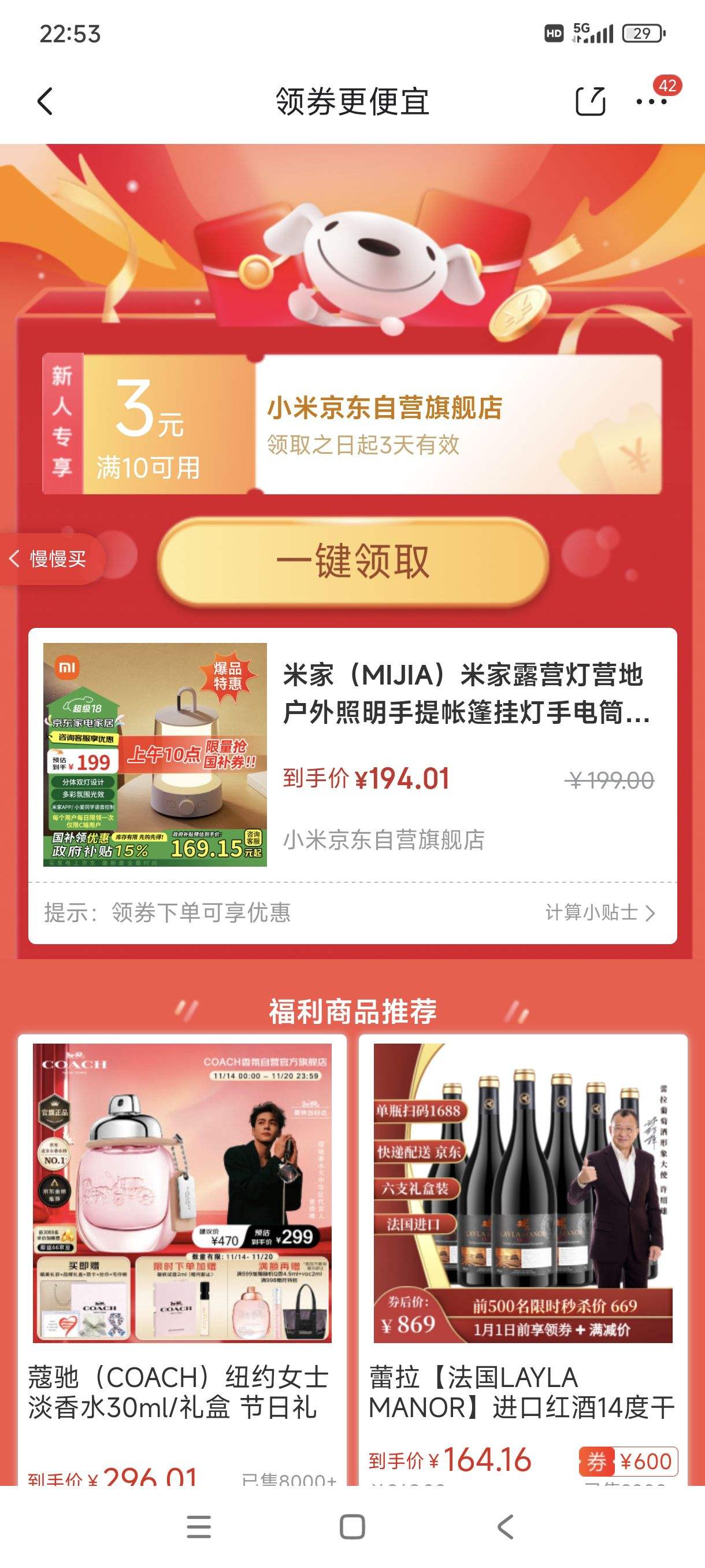Go to the system home screen
This screenshot has height=1568, width=705.
point(352,1526)
